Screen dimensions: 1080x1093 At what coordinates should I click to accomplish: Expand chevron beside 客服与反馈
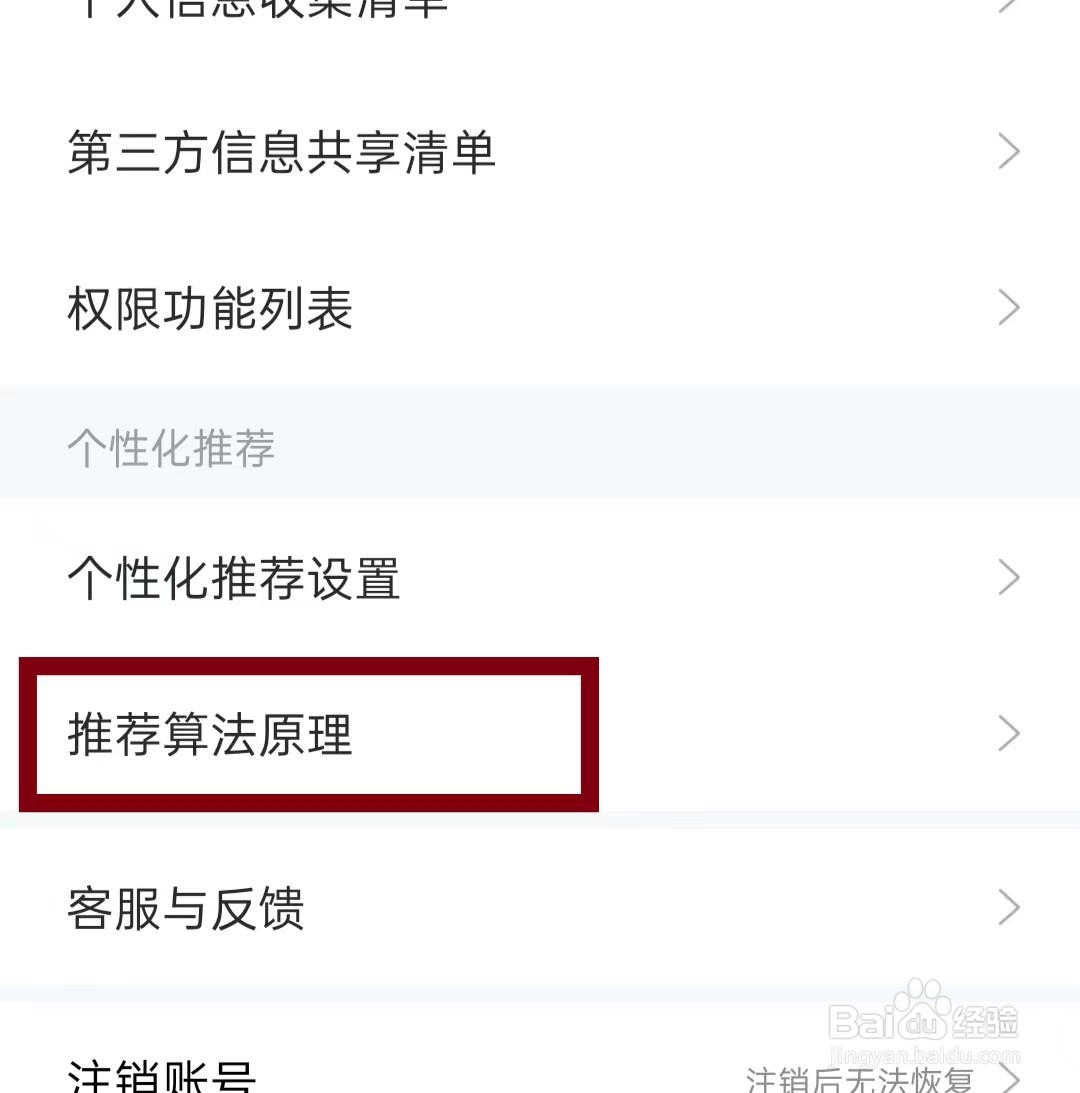point(1010,908)
